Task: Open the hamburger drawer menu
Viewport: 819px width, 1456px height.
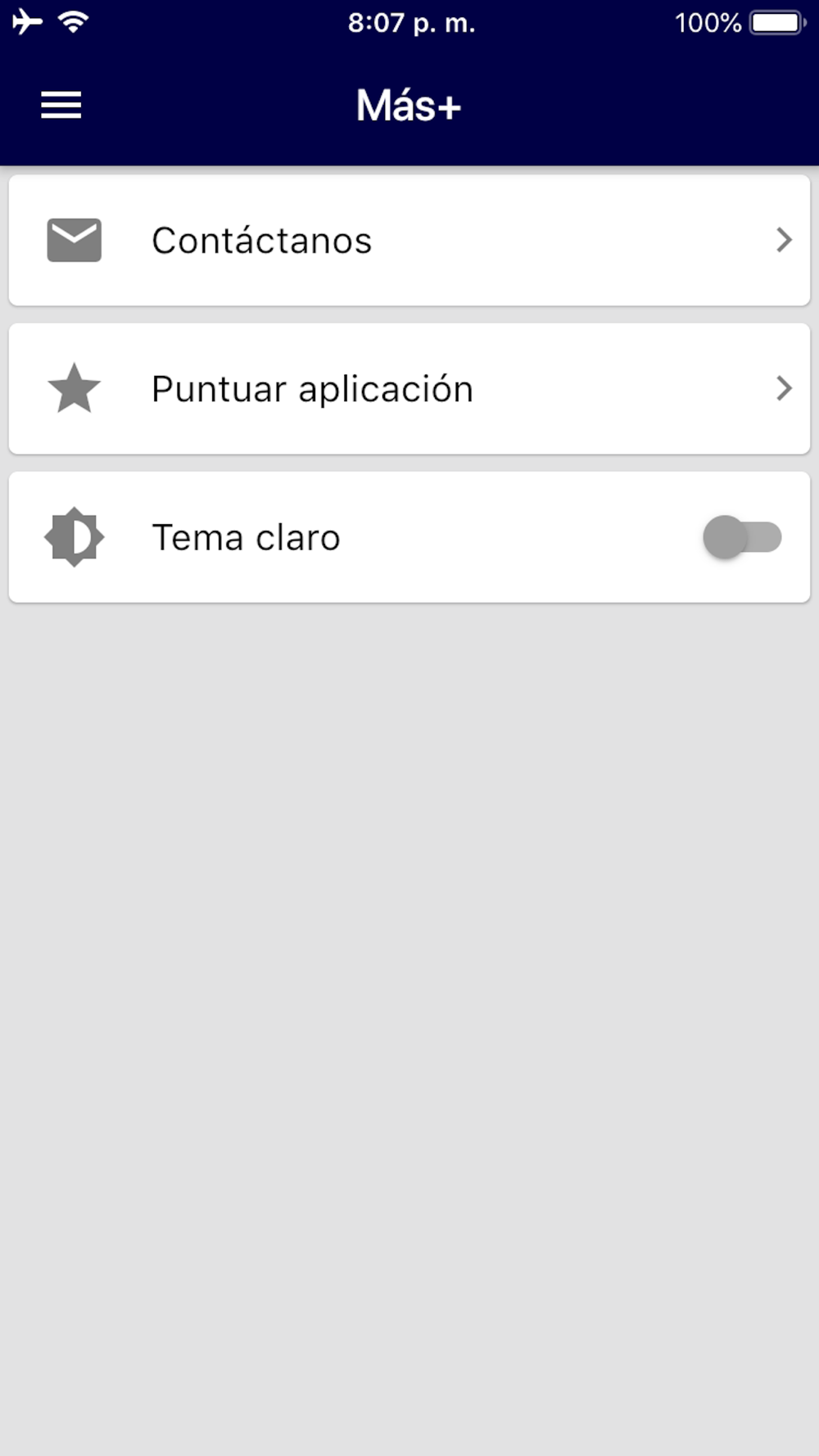Action: [x=61, y=106]
